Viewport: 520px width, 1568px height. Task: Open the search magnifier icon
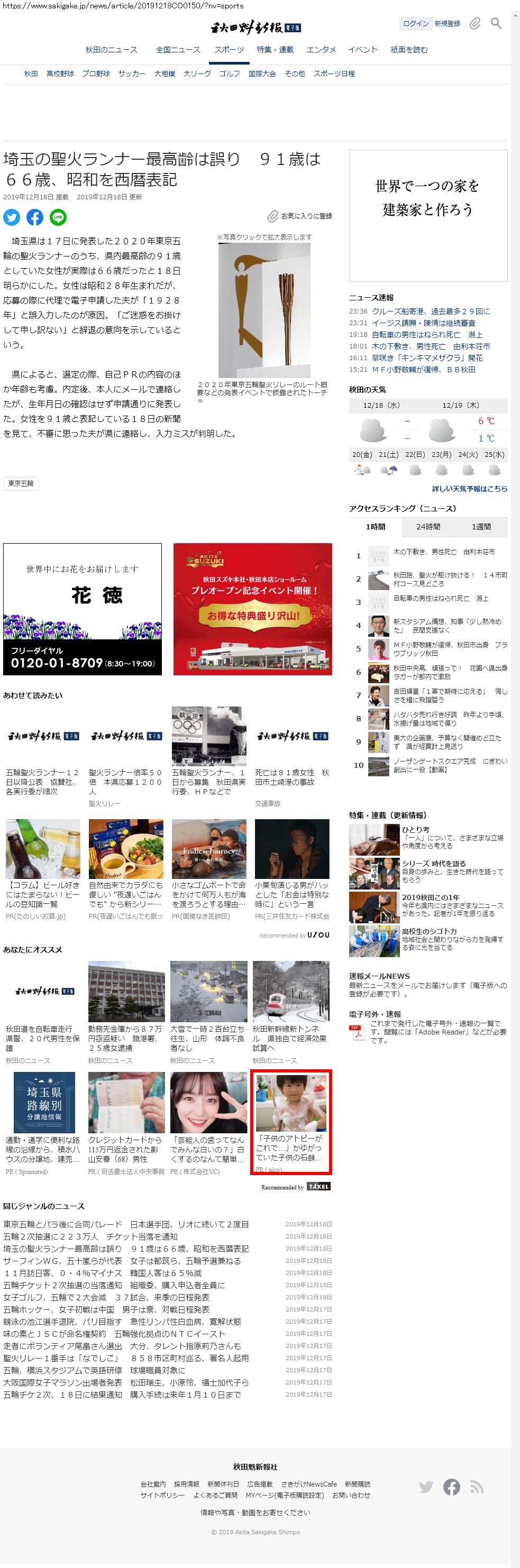(x=496, y=24)
